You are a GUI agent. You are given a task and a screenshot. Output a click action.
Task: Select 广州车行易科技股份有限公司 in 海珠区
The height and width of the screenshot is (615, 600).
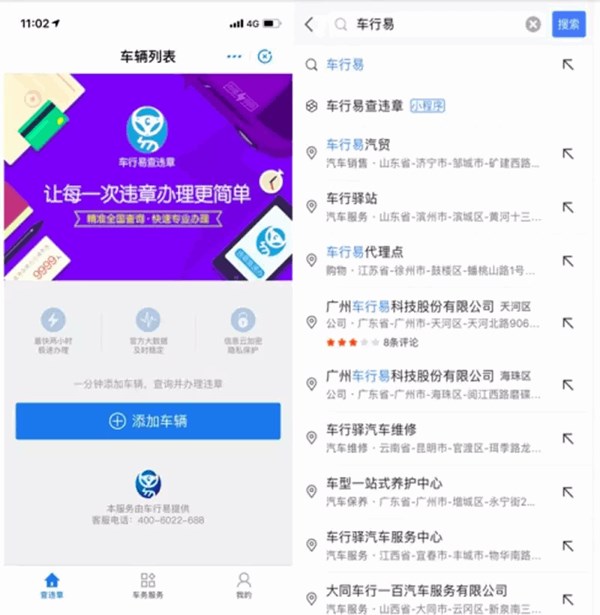point(420,382)
